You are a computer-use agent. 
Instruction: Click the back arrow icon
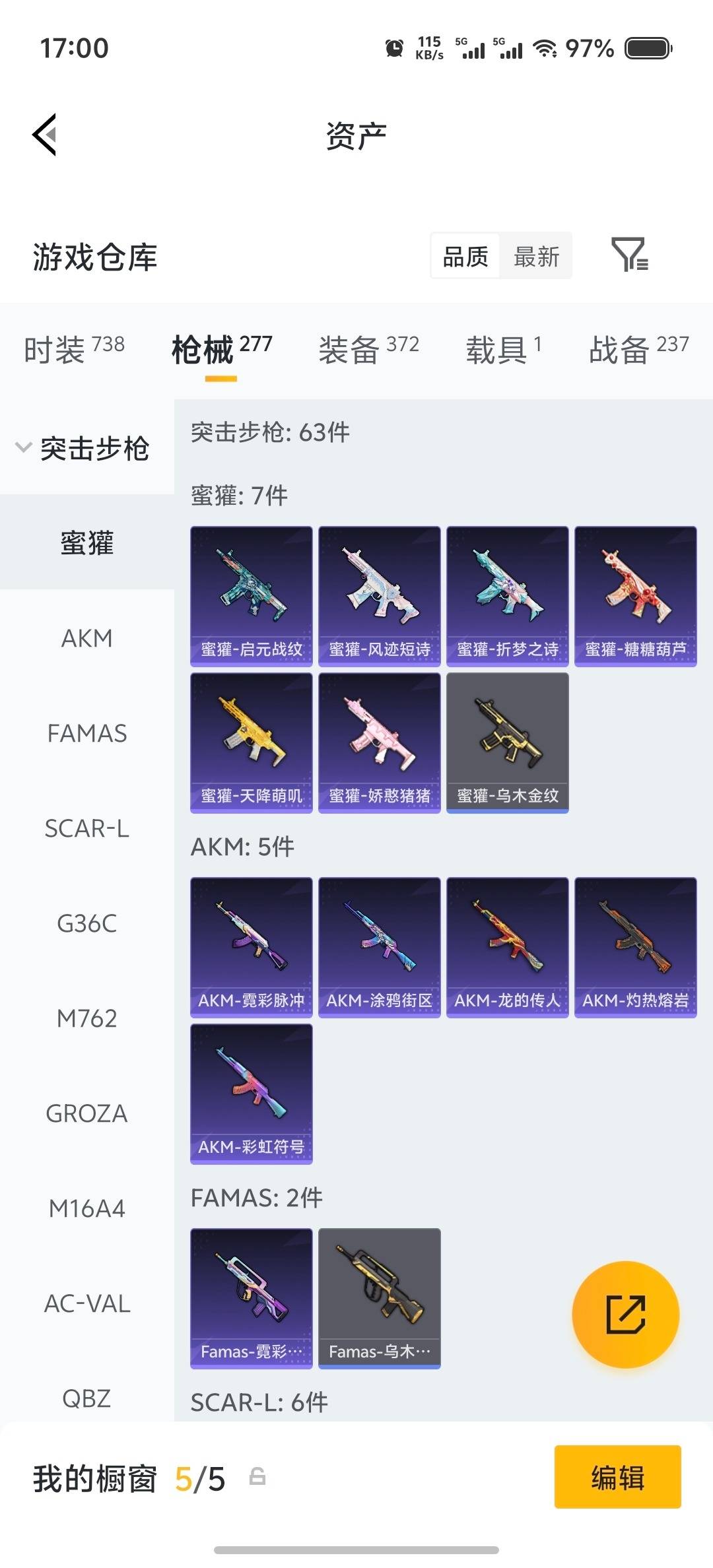click(x=44, y=134)
